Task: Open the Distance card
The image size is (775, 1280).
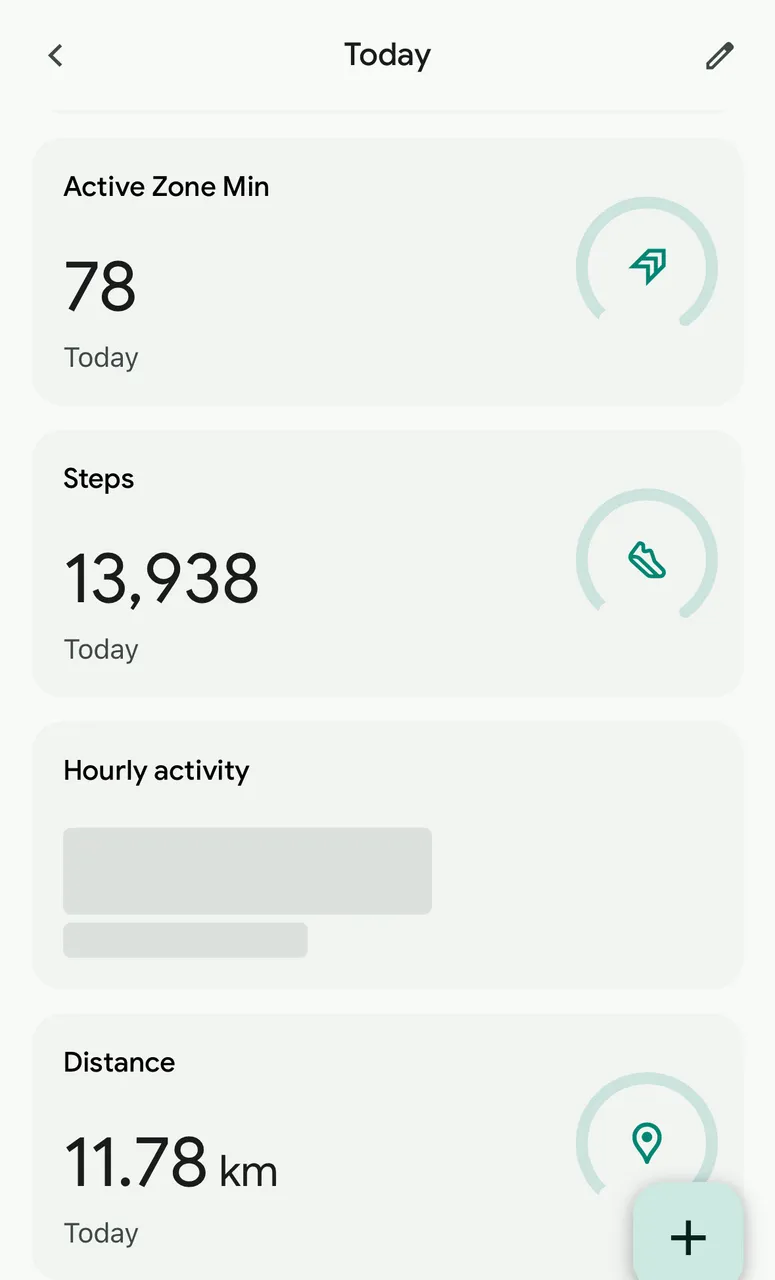Action: point(388,1146)
